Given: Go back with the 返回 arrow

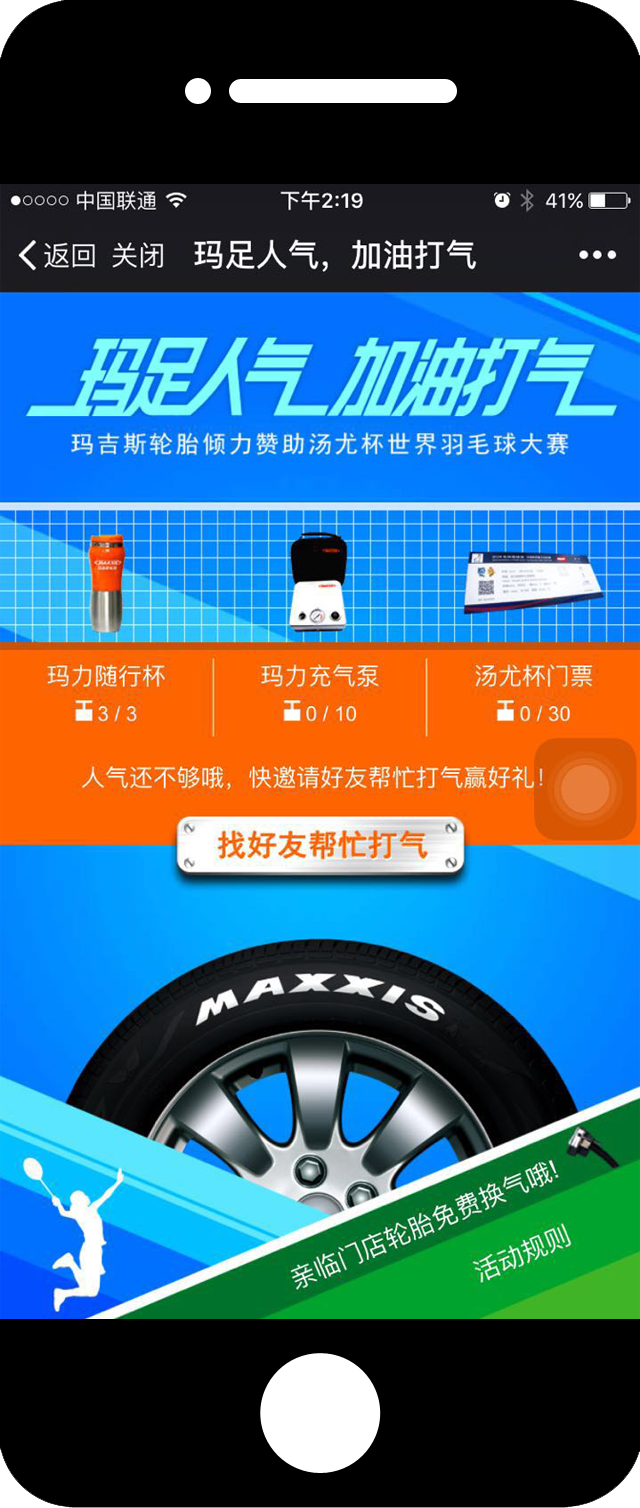Looking at the screenshot, I should point(56,255).
